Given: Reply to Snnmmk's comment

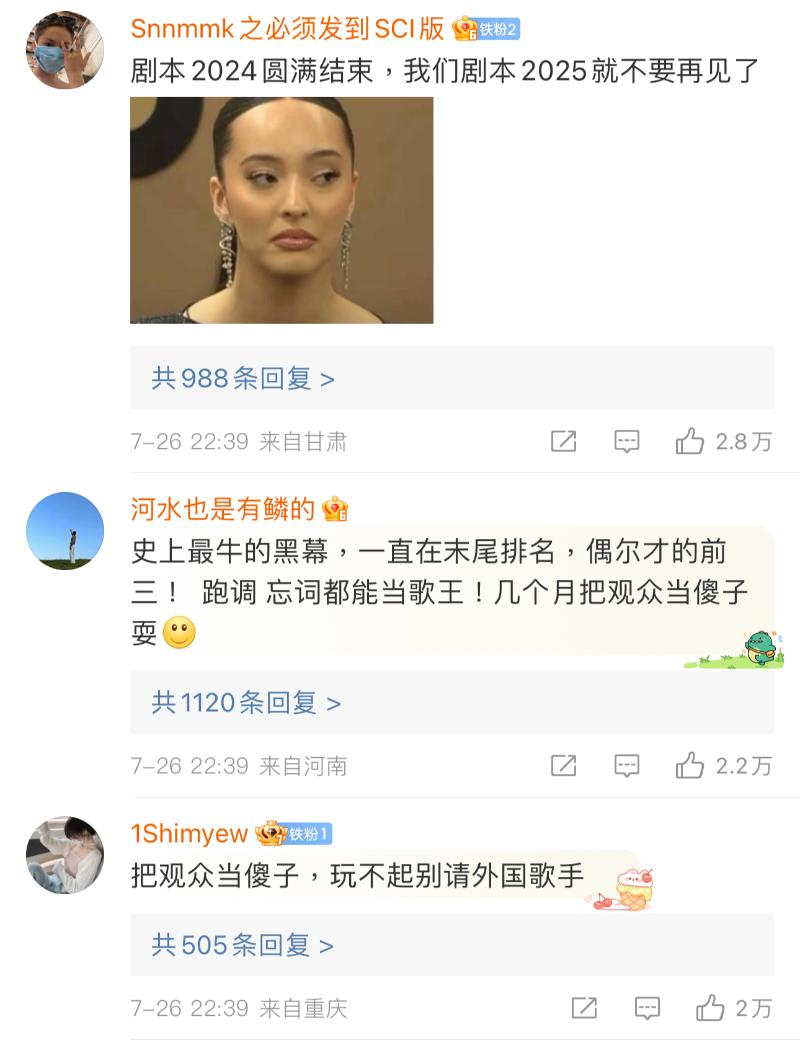Looking at the screenshot, I should click(627, 442).
